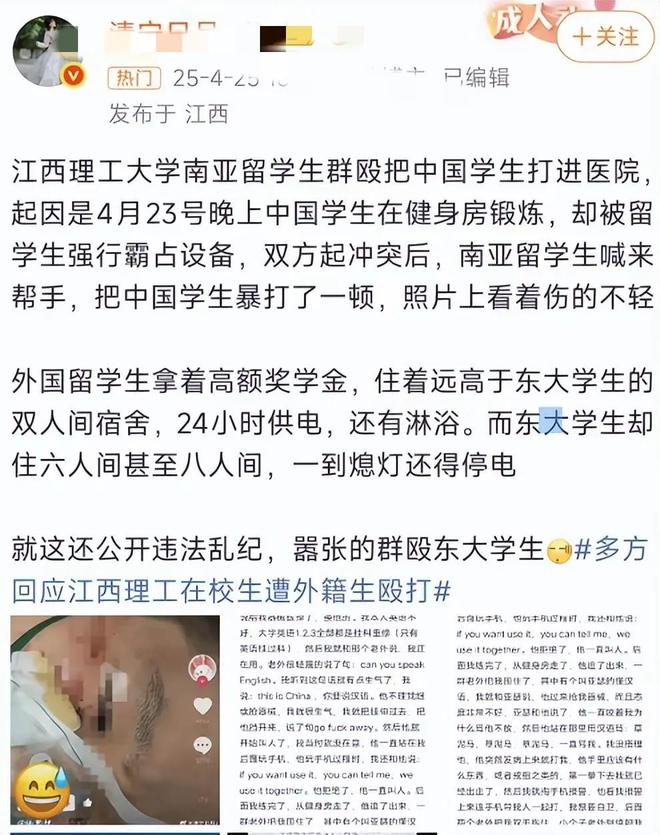Follow this poster with the 关注 button

pos(606,37)
